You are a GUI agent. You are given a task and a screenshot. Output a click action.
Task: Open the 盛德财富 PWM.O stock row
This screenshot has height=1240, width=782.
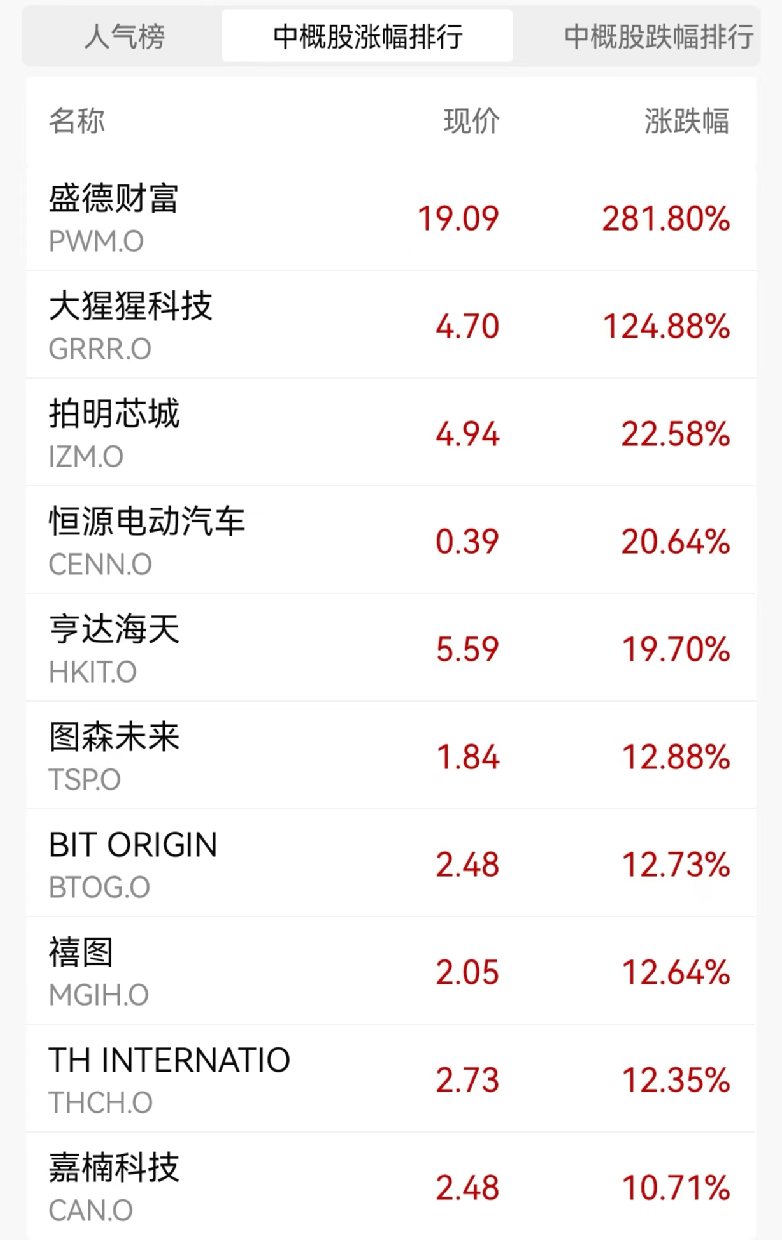(390, 217)
